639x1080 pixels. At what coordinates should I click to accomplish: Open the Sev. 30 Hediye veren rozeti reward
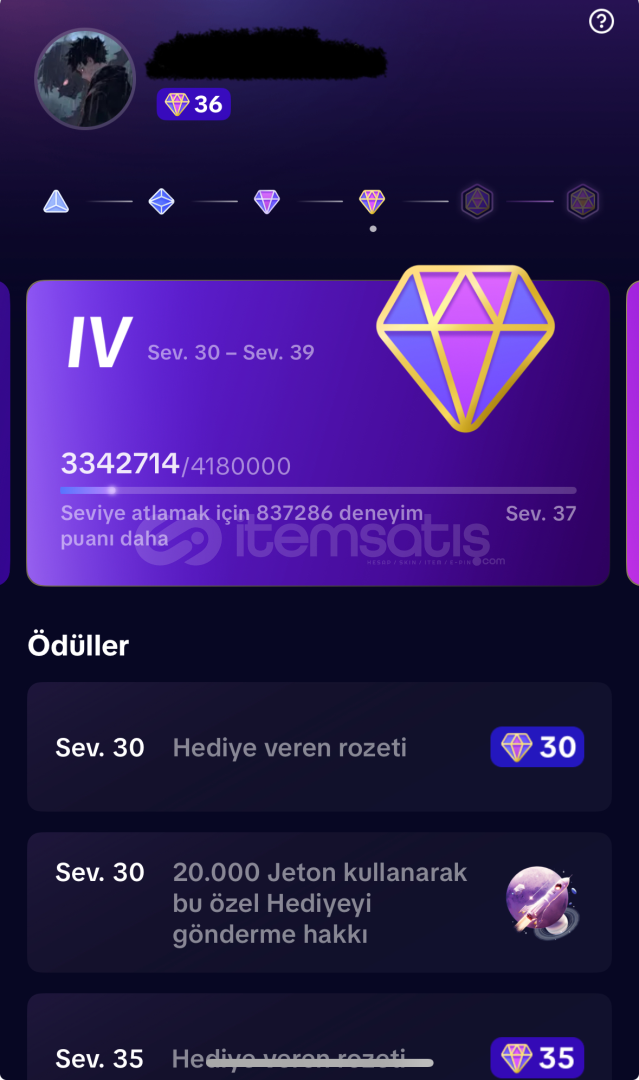coord(320,747)
